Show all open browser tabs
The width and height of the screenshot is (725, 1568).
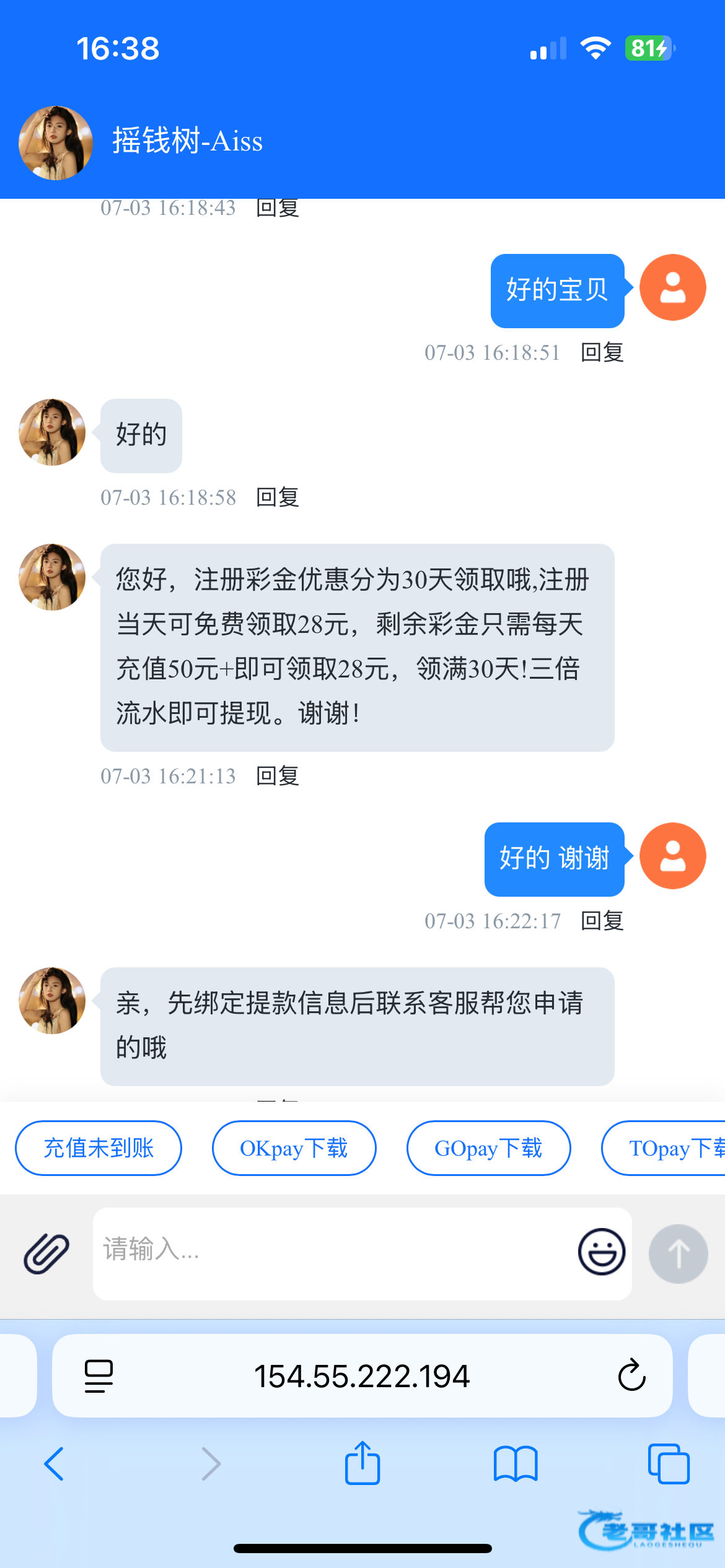point(668,1464)
